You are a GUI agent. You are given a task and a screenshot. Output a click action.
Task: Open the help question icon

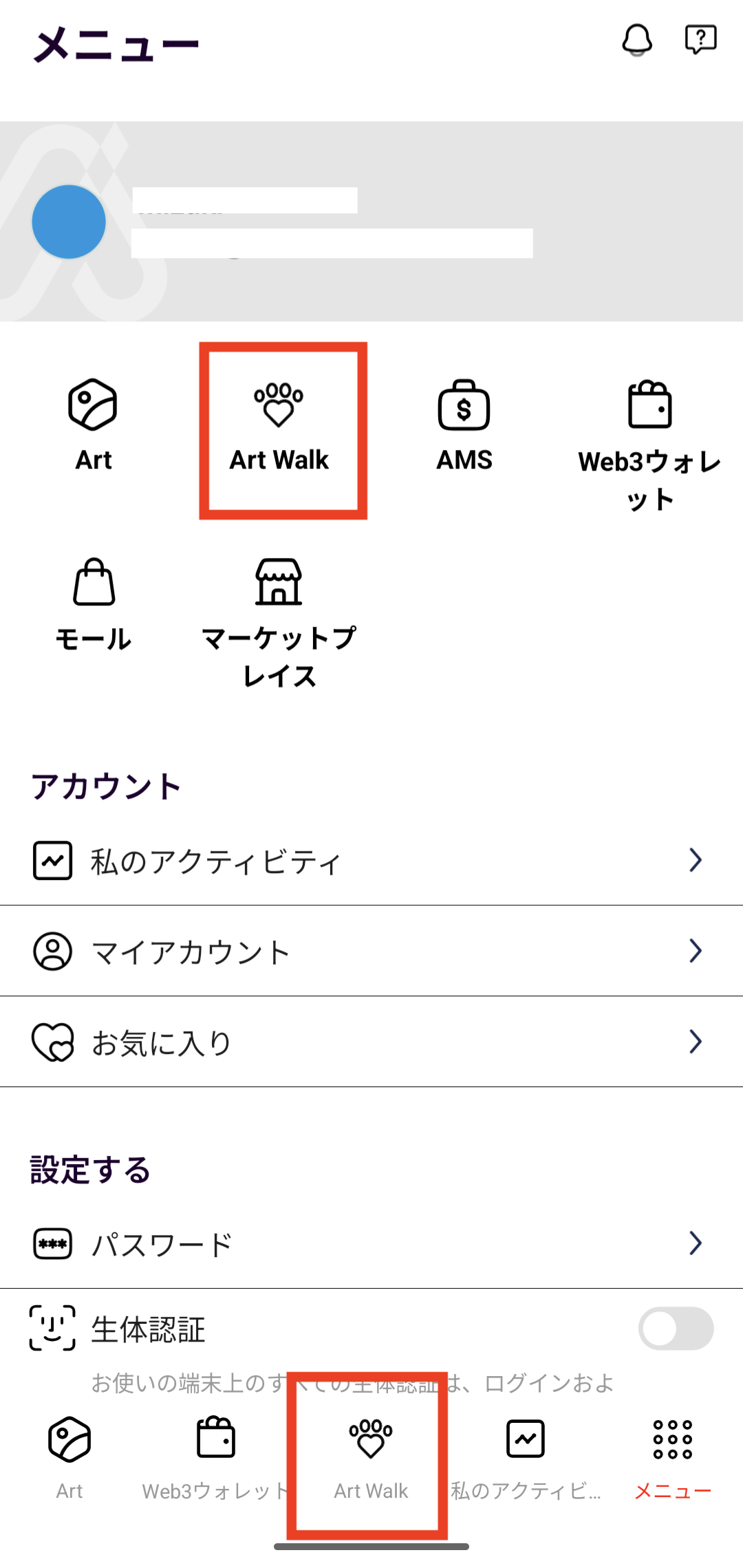pos(700,40)
